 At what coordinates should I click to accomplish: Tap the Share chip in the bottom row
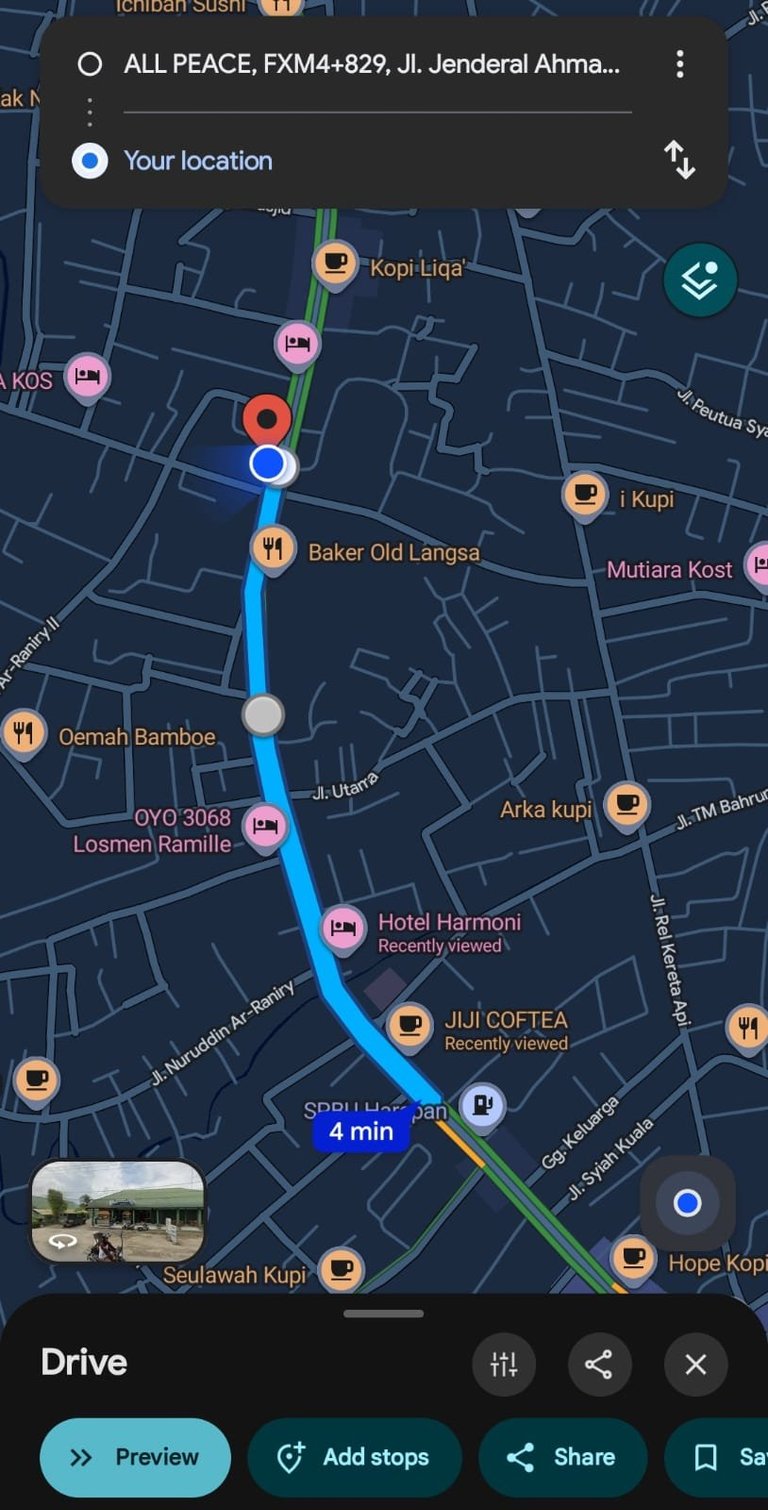[562, 1457]
